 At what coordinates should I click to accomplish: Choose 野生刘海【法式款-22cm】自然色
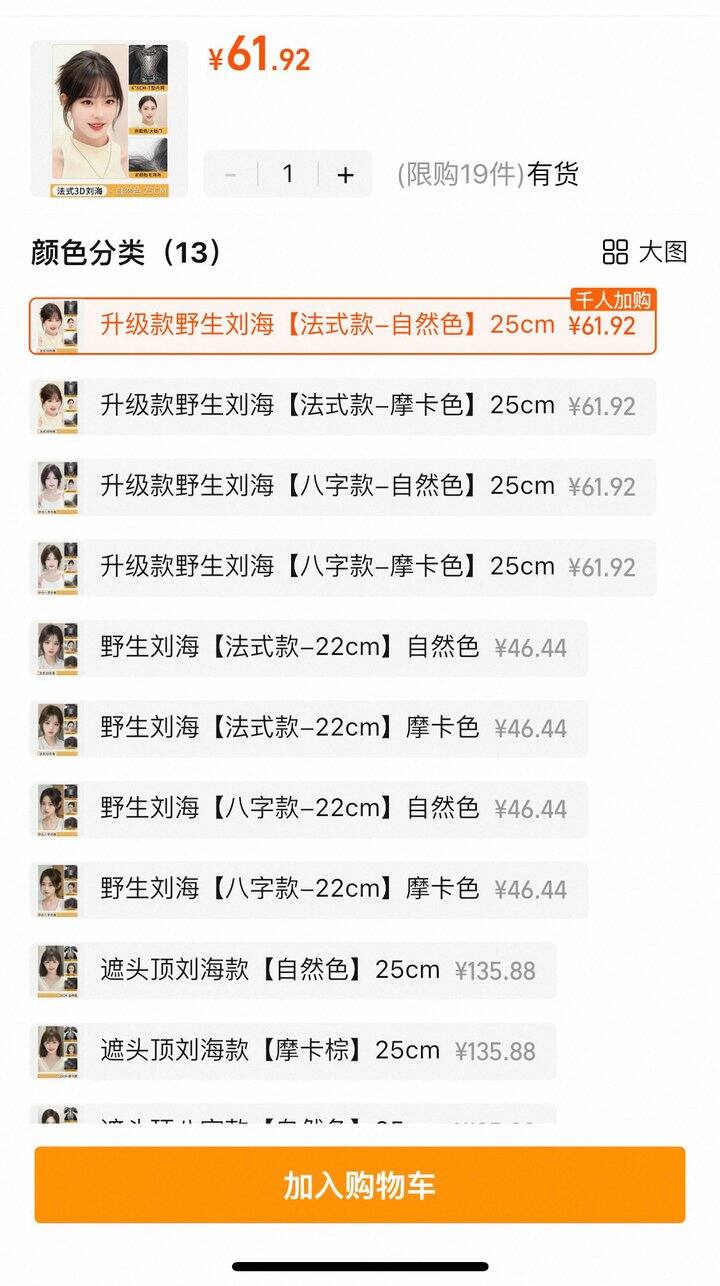308,648
